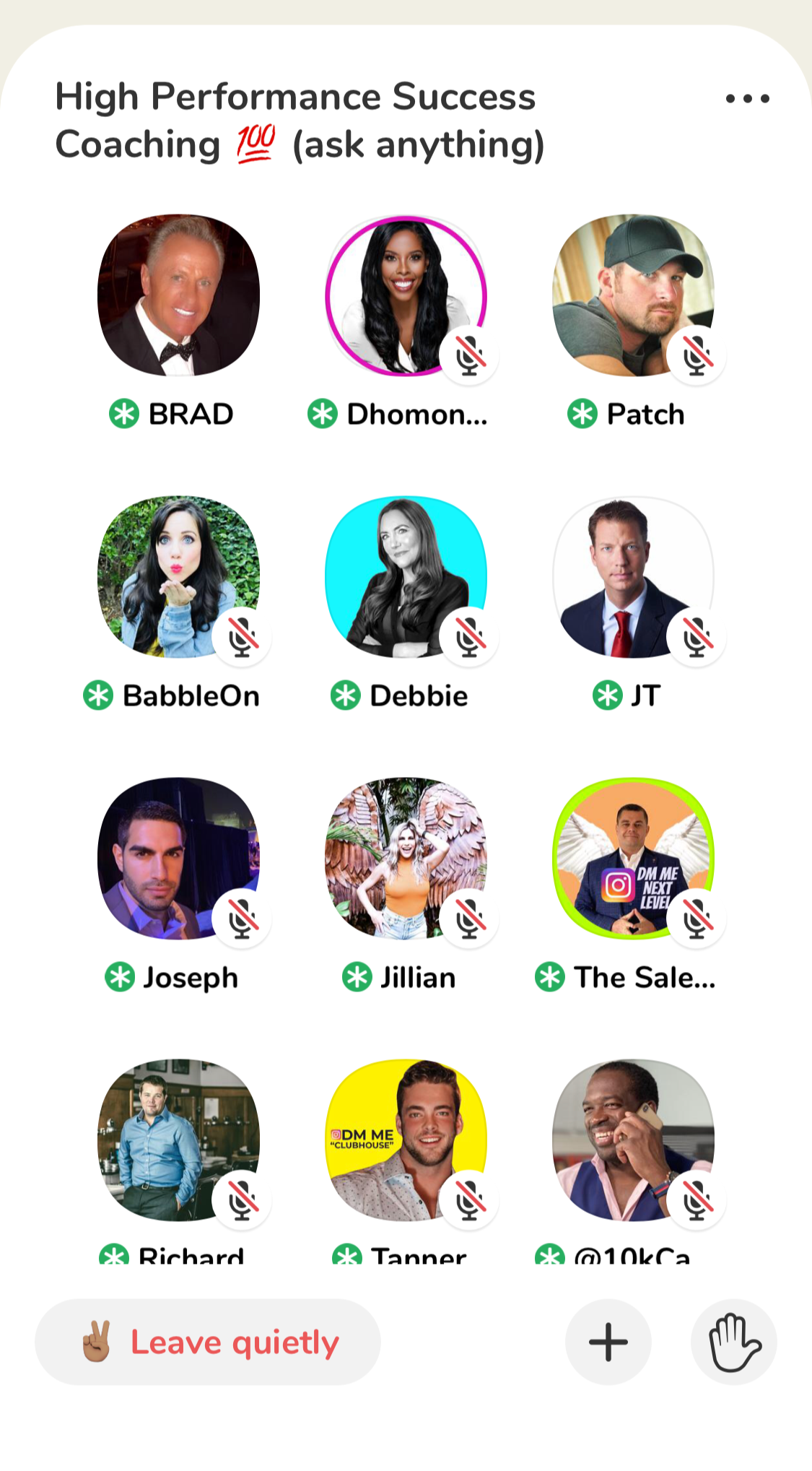Image resolution: width=812 pixels, height=1471 pixels.
Task: Tap Jillian's avatar
Action: (x=406, y=859)
